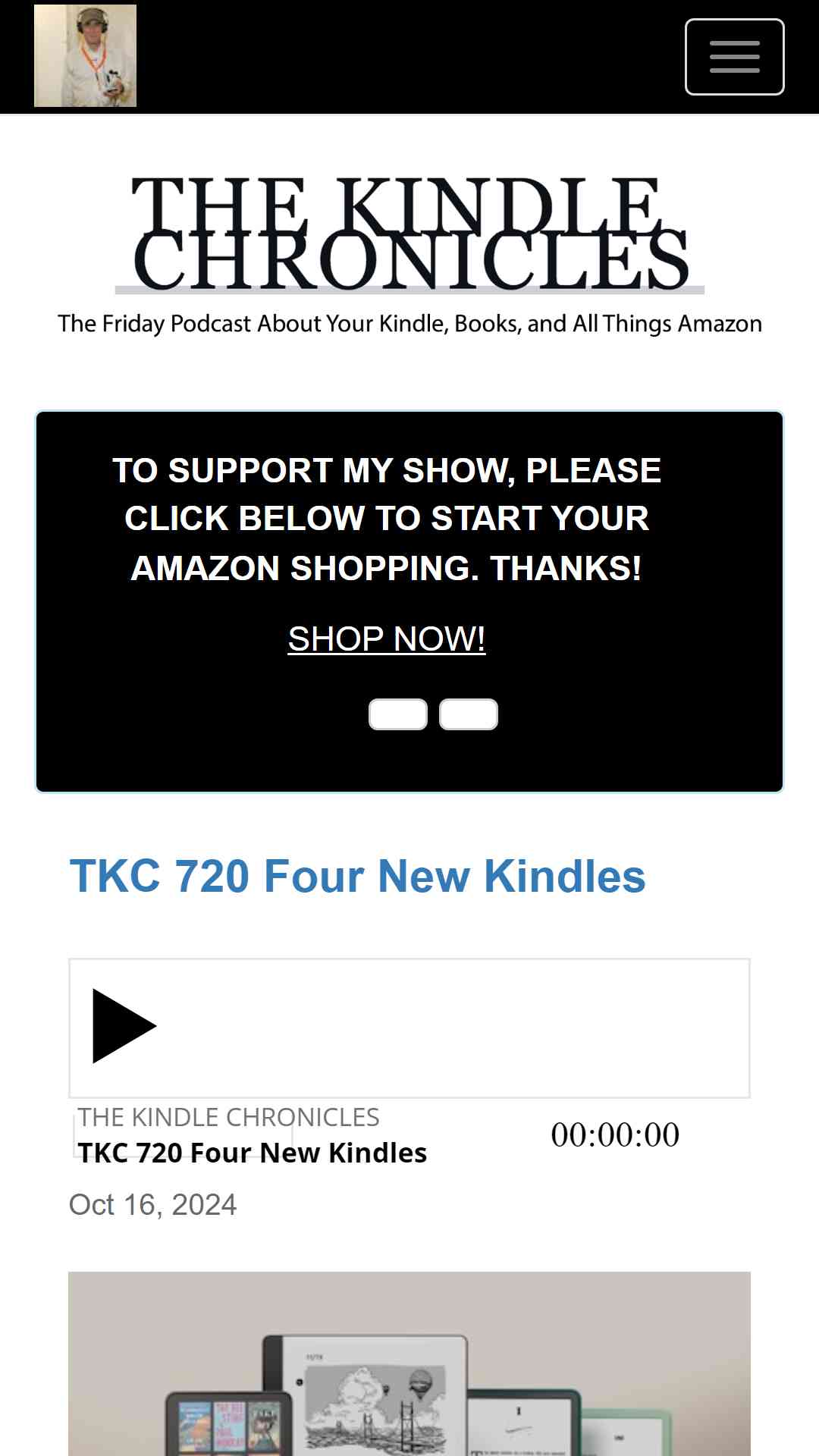Open the four Kindles episode image

tap(409, 1363)
